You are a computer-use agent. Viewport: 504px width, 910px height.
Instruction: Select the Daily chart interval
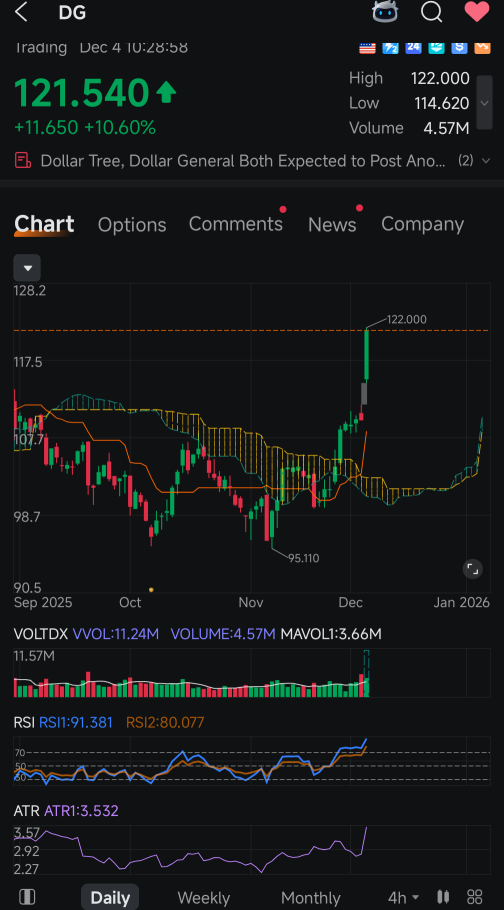coord(110,898)
